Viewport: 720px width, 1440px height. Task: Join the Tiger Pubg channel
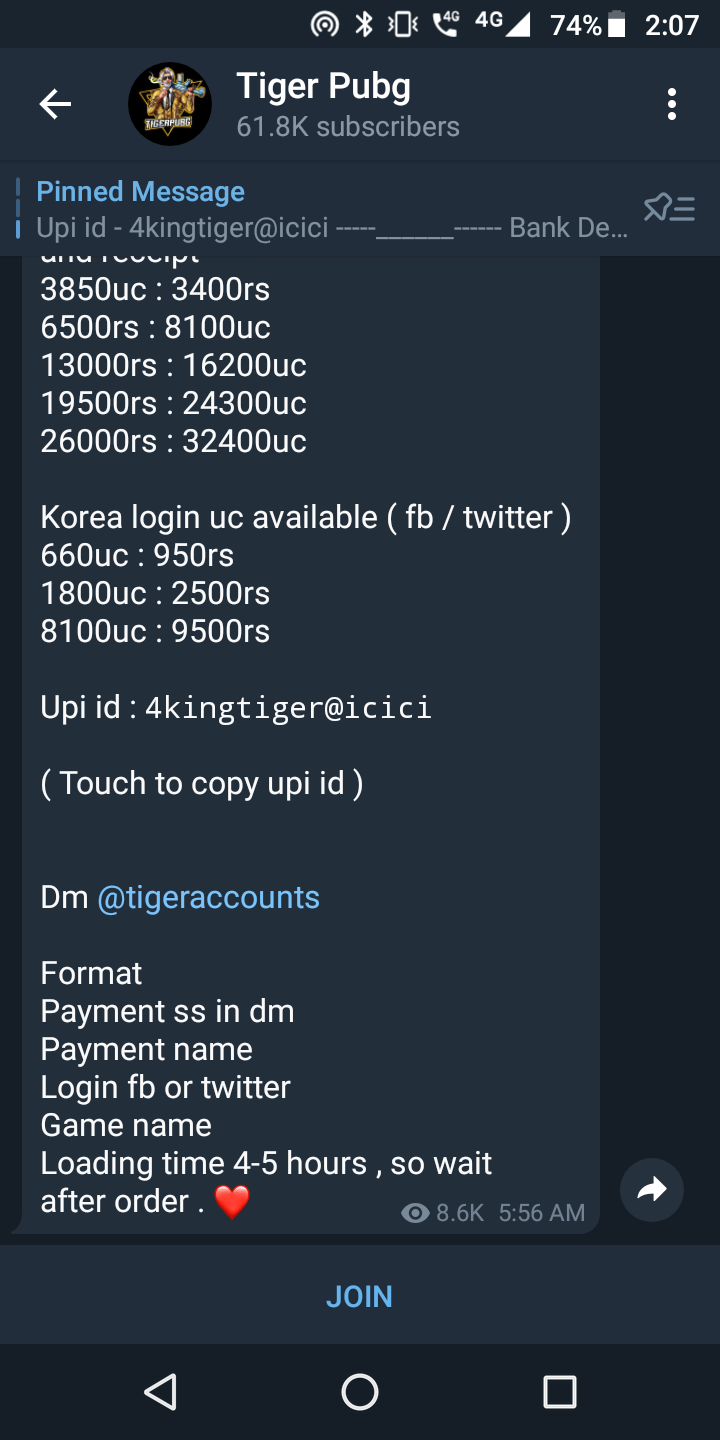pyautogui.click(x=360, y=1296)
